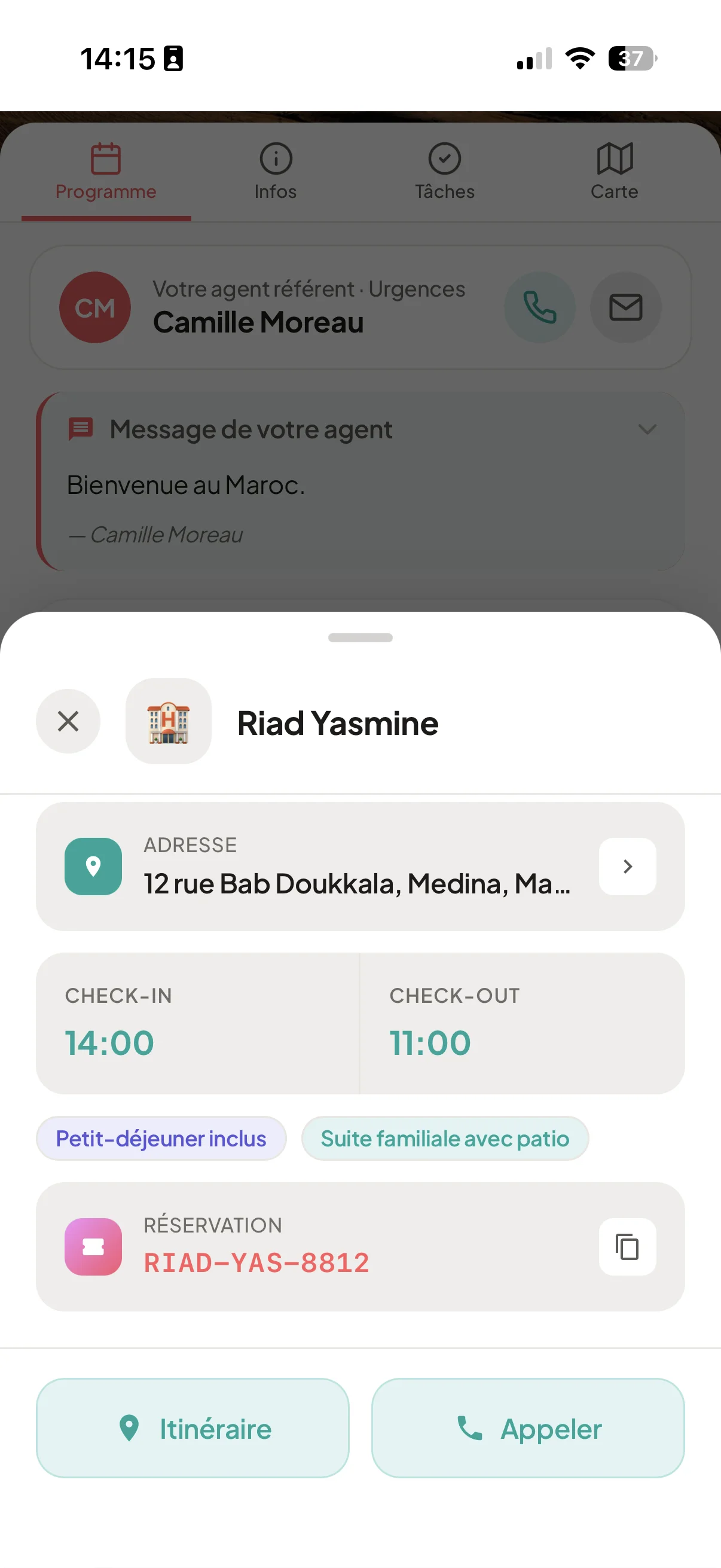Copy the reservation code RIAD-YAS-8812

(x=627, y=1247)
